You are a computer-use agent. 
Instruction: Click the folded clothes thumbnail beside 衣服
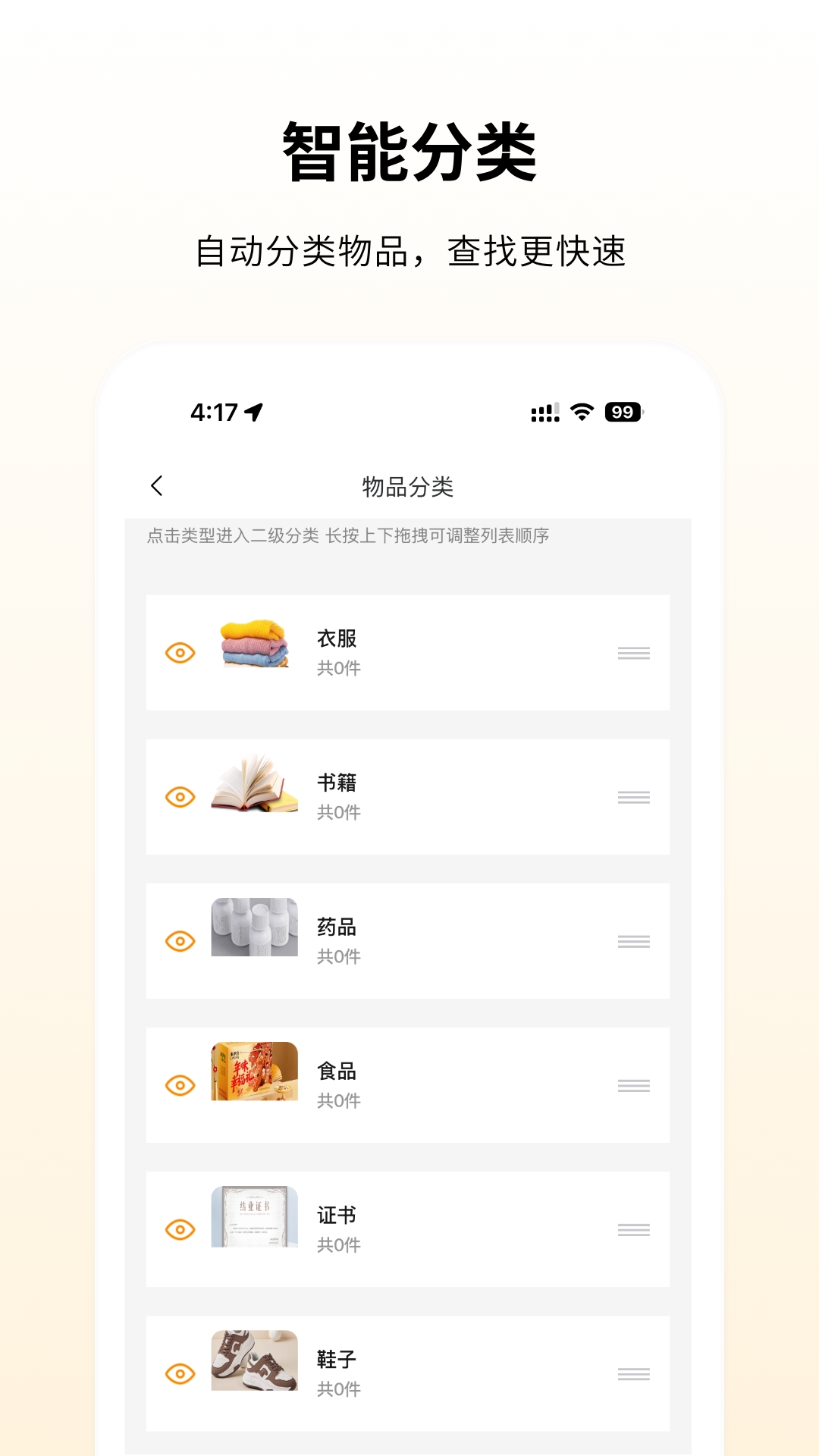pos(254,651)
